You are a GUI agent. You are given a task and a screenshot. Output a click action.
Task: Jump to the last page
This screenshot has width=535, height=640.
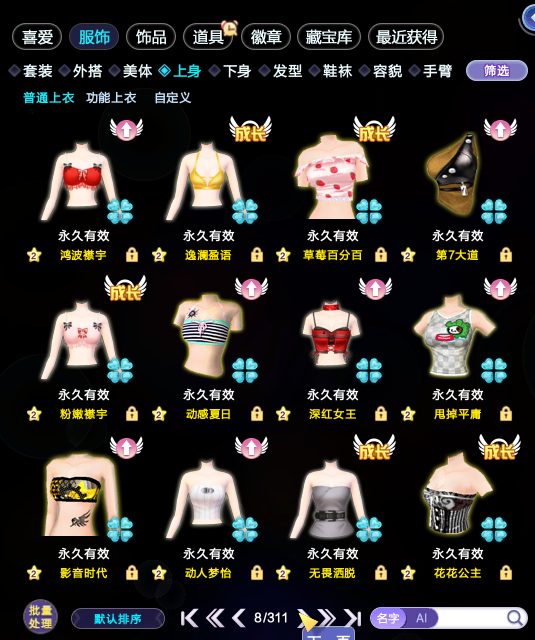tap(353, 618)
